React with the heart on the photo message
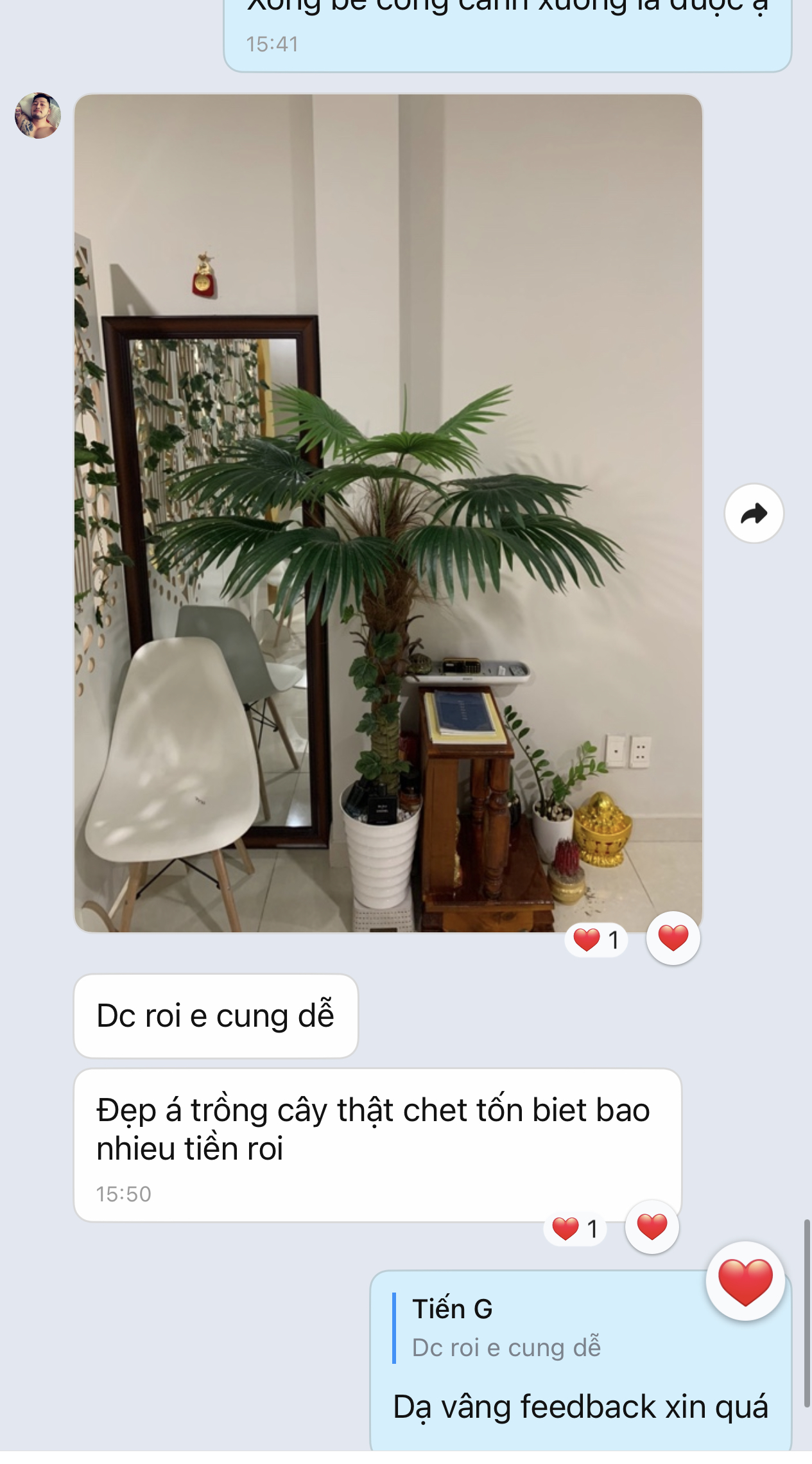 (673, 938)
